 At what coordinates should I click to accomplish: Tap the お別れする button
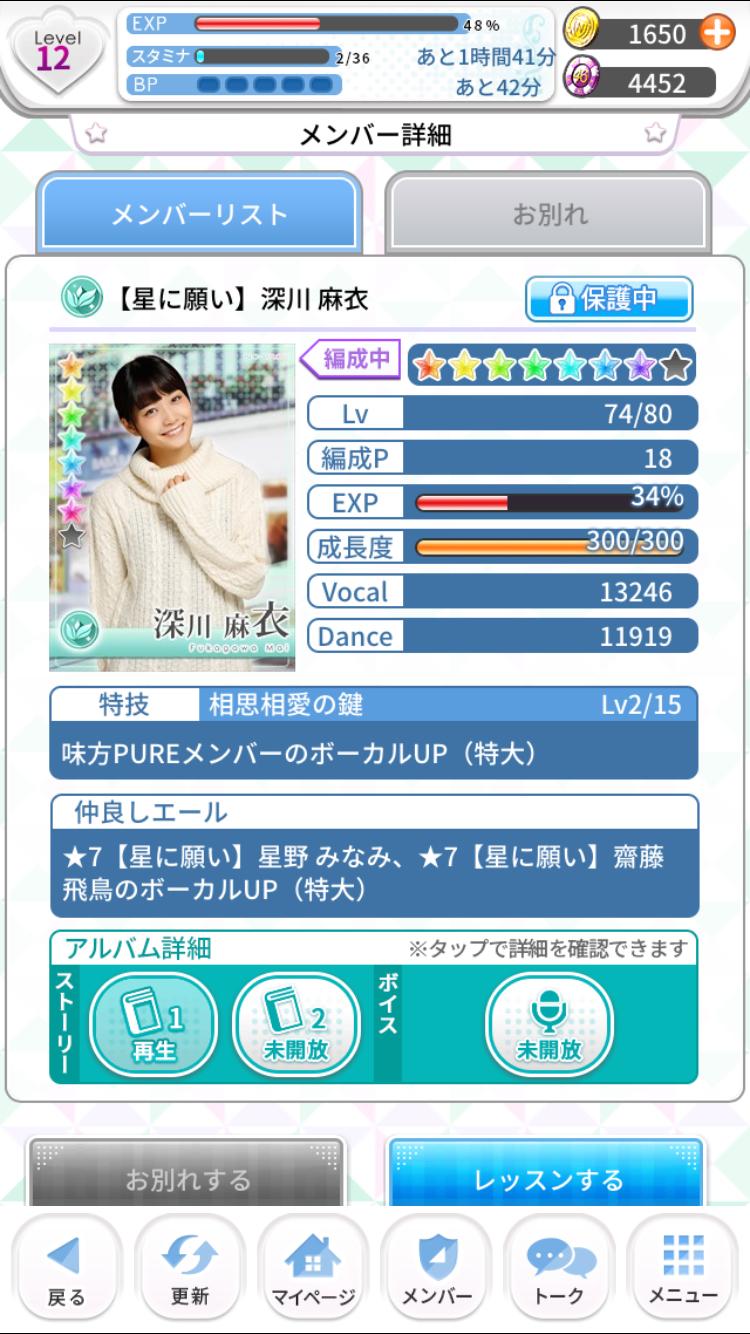pos(187,1179)
